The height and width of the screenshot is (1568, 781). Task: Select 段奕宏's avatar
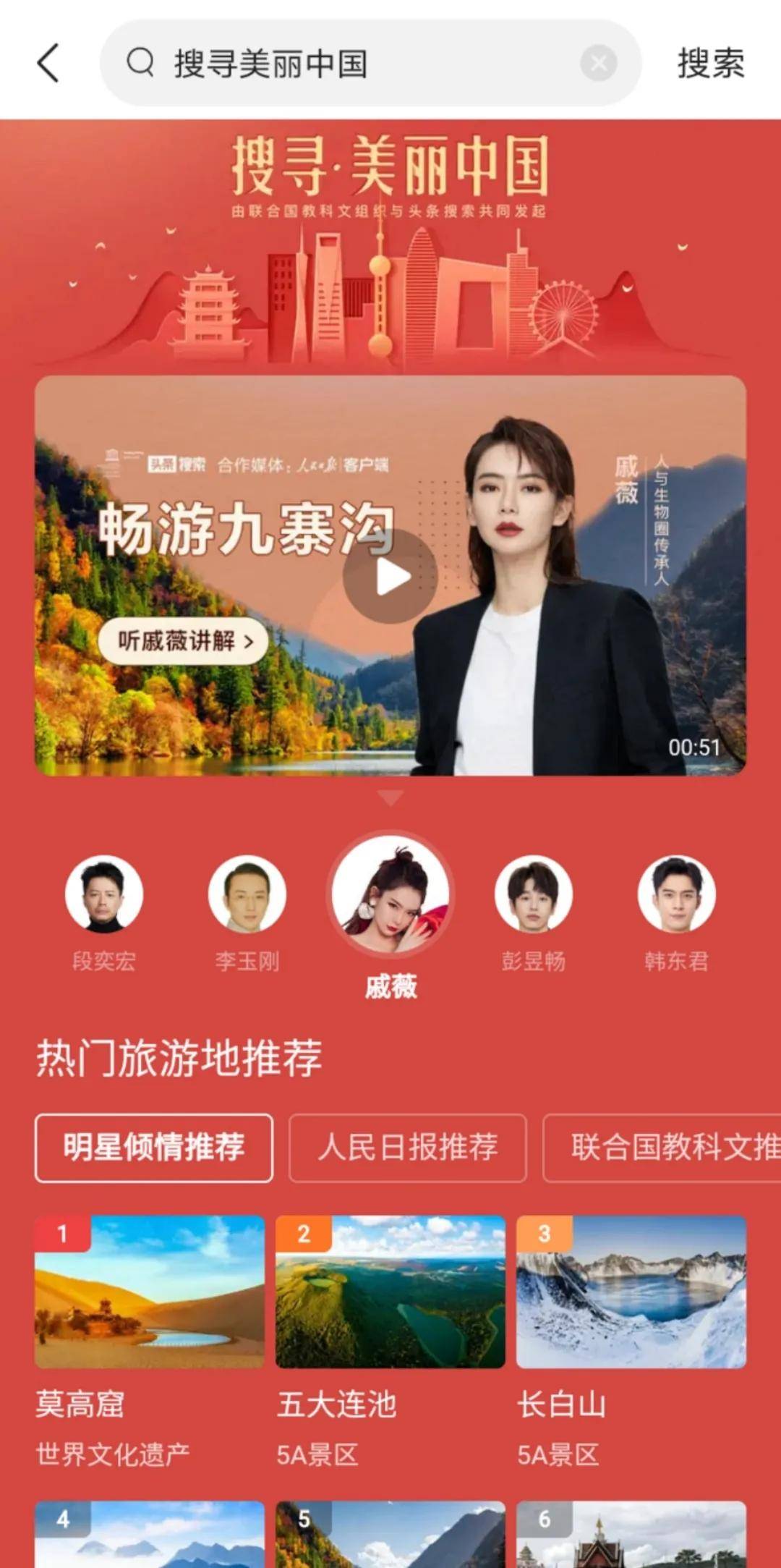tap(104, 894)
